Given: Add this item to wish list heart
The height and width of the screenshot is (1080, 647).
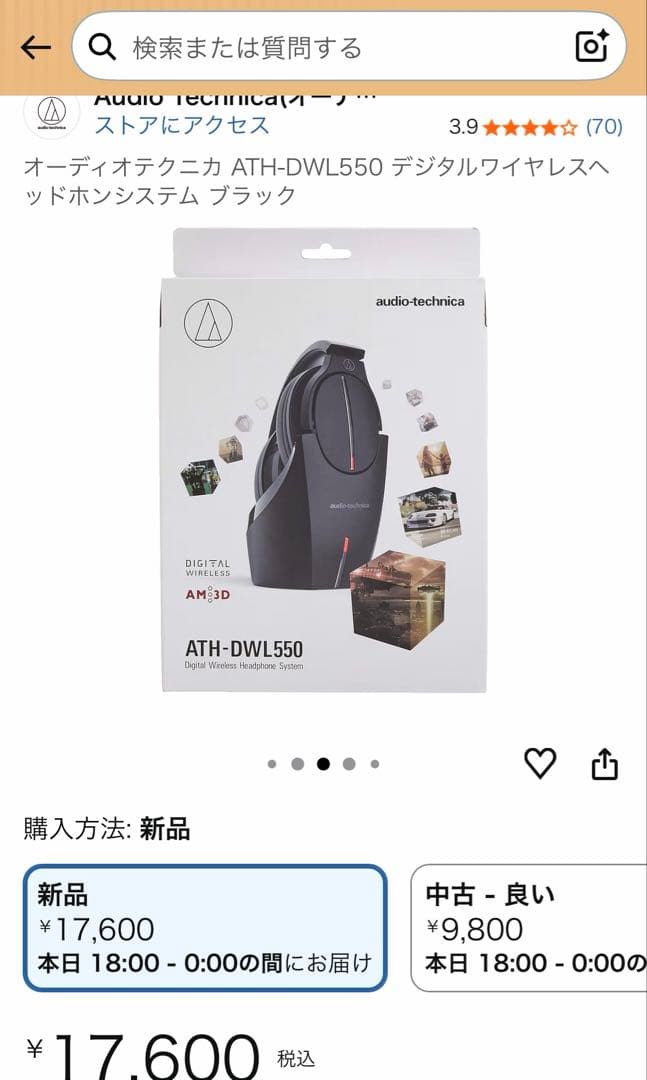Looking at the screenshot, I should pos(540,763).
